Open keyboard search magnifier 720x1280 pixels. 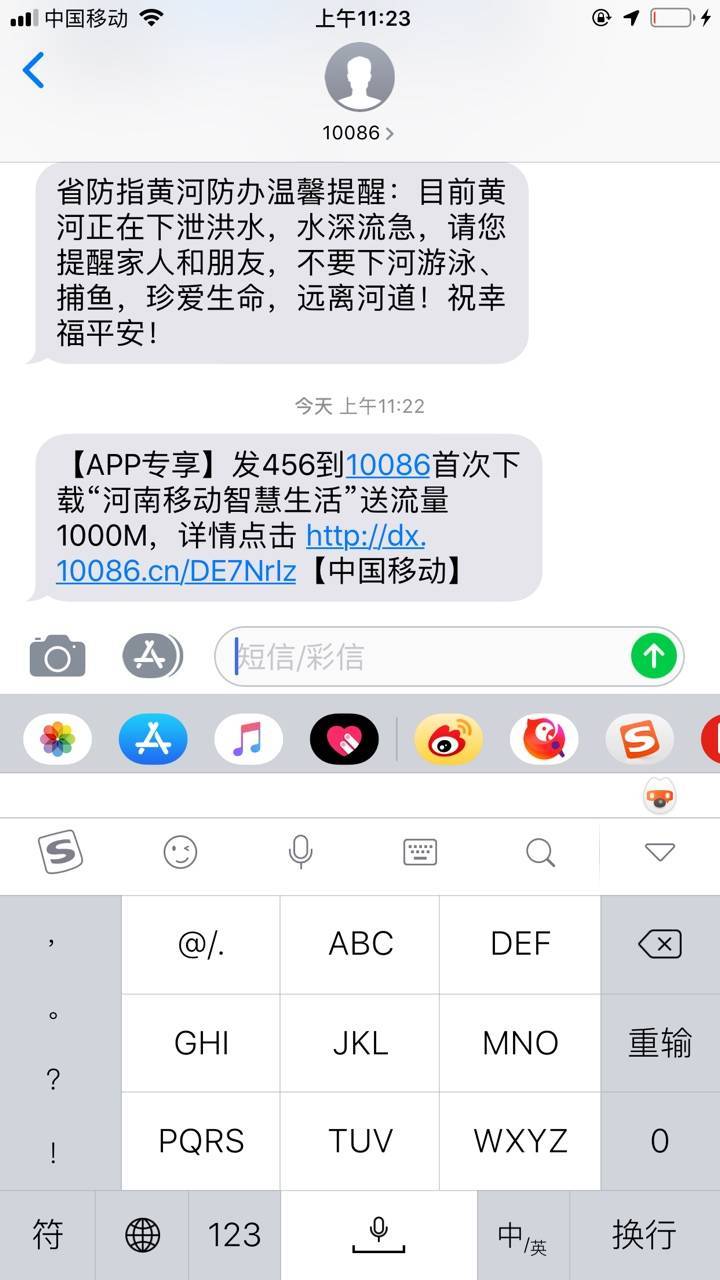[540, 853]
